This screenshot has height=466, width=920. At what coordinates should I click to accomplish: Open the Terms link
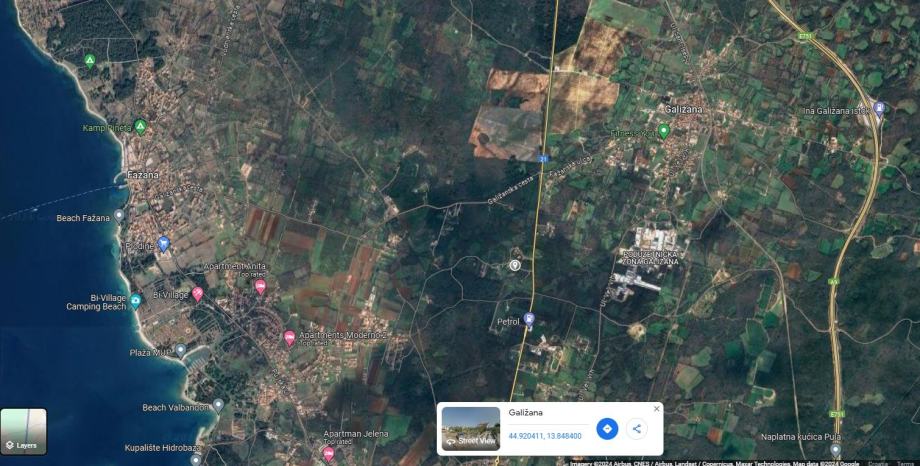click(x=906, y=463)
